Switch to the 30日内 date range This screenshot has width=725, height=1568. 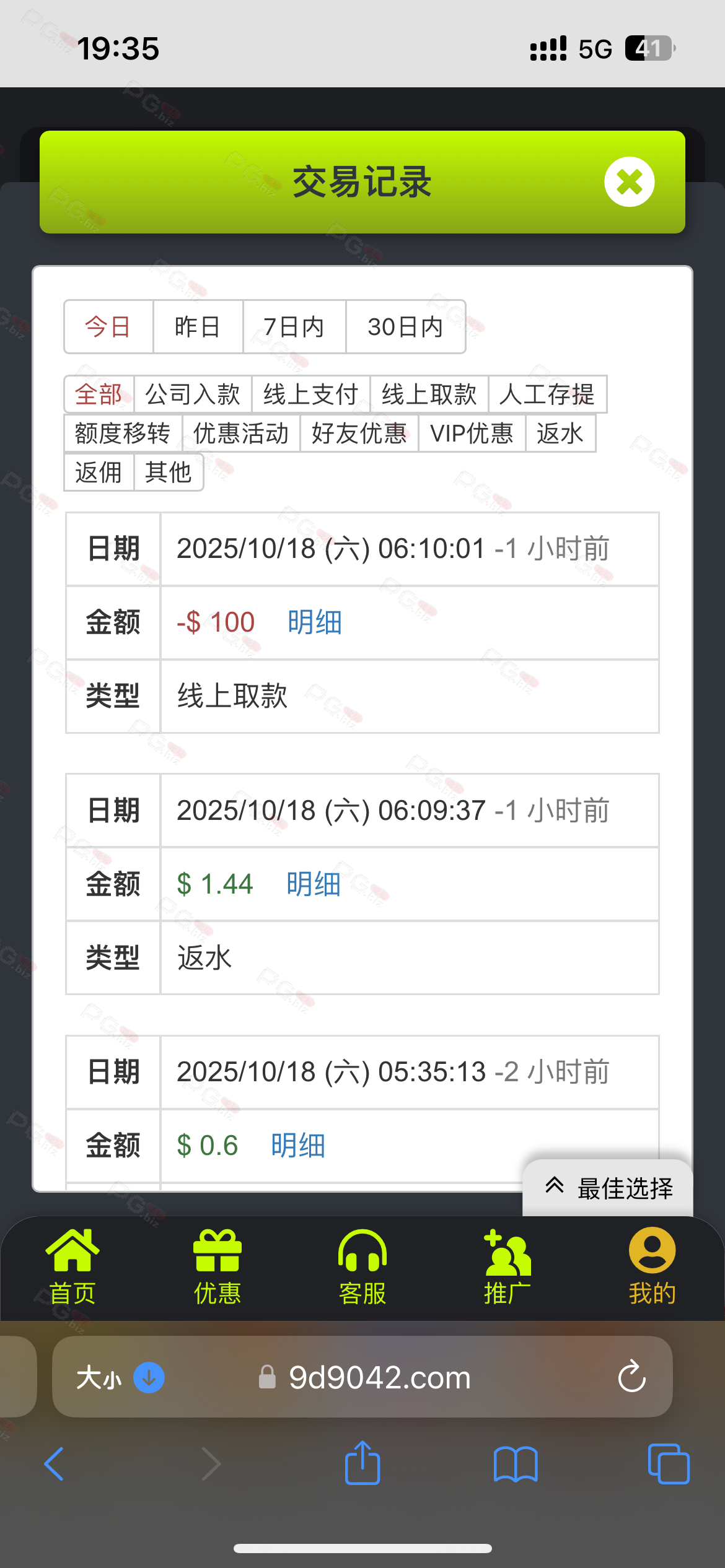(x=405, y=327)
